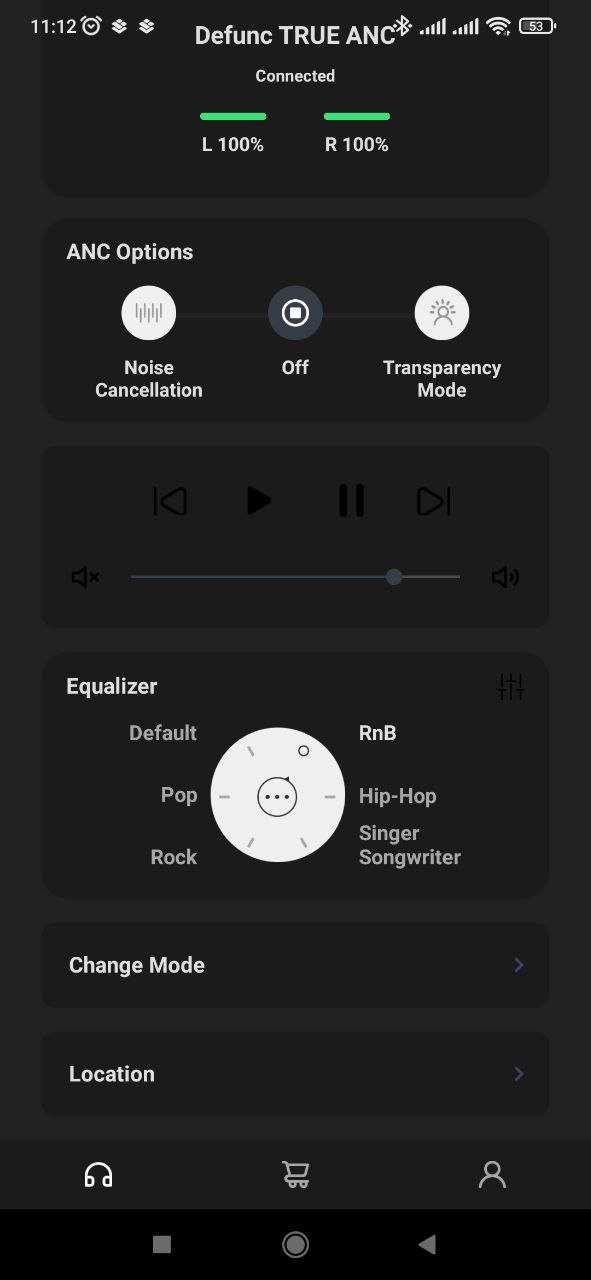
Task: Select the Hip-Hop equalizer preset
Action: point(398,796)
